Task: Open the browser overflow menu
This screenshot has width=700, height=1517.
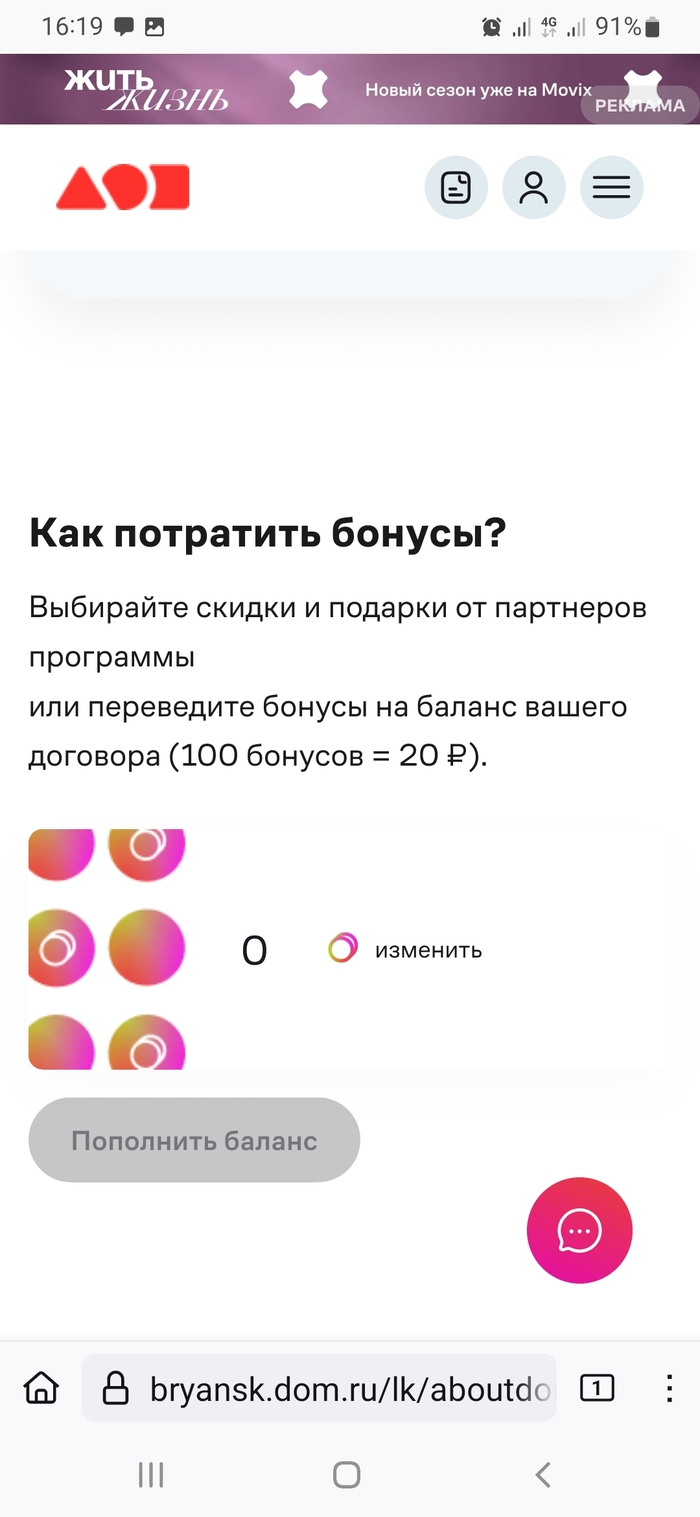Action: pos(669,1388)
